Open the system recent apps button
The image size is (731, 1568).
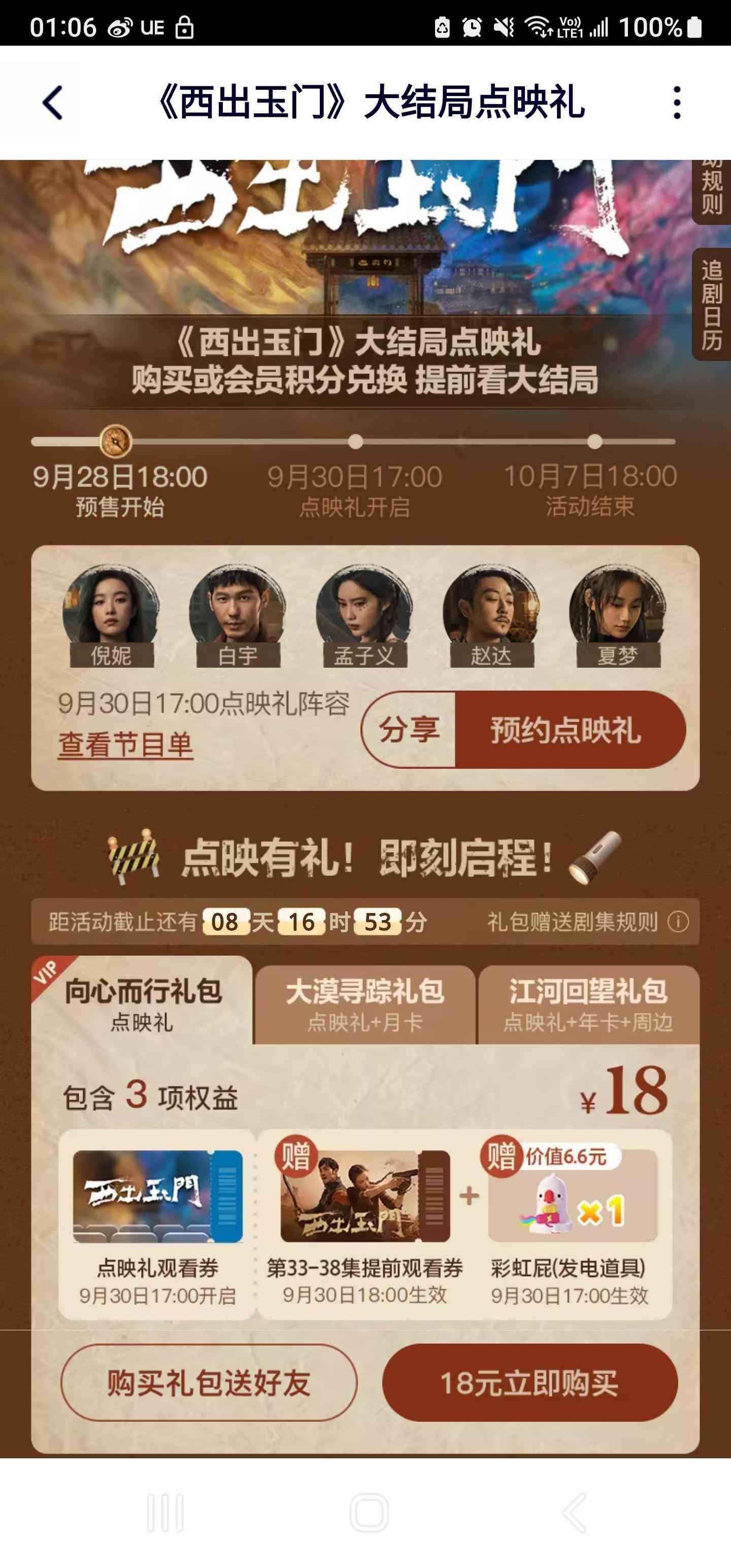pyautogui.click(x=165, y=1513)
